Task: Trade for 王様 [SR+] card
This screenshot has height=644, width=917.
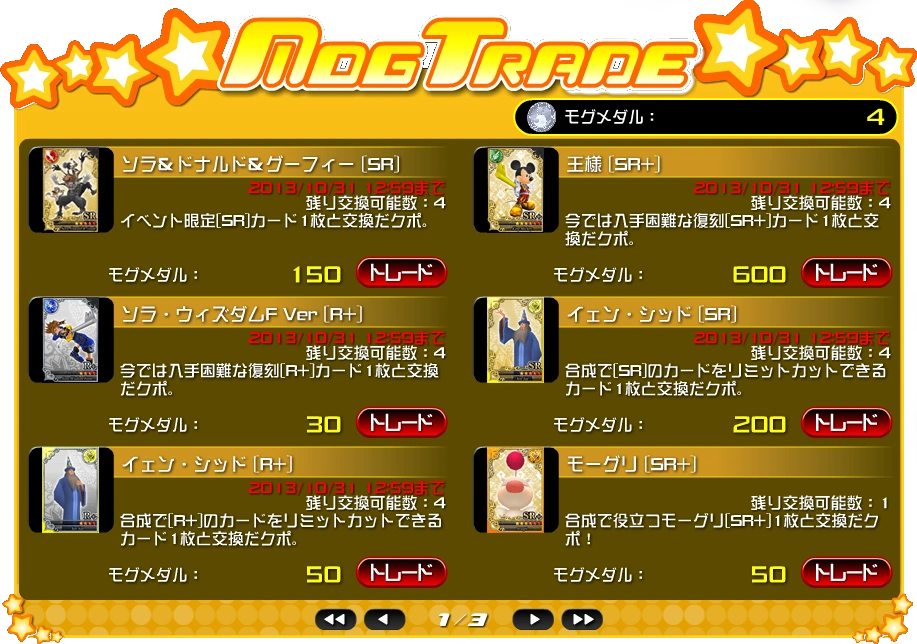Action: tap(846, 273)
